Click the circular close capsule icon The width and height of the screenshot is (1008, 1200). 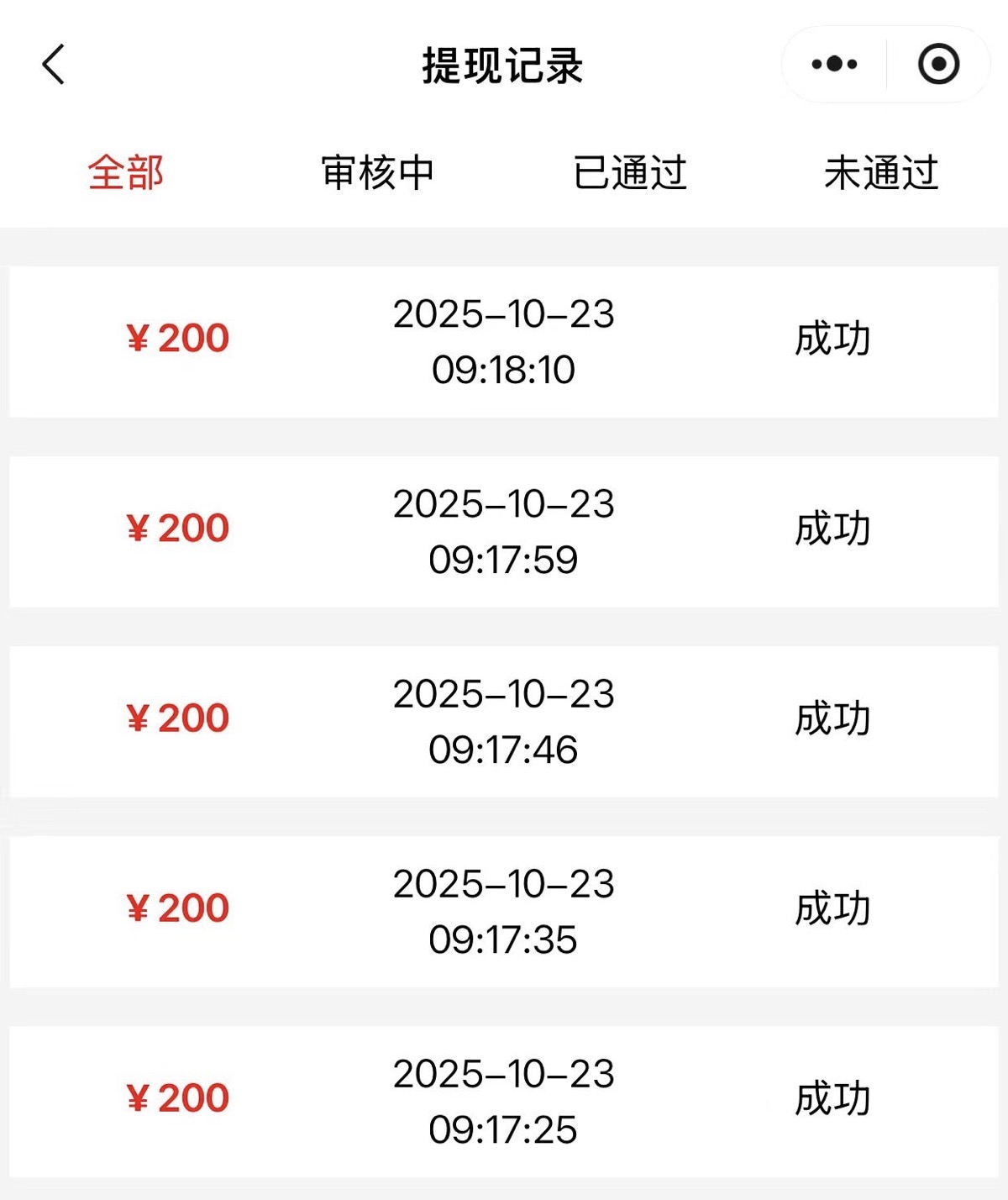pyautogui.click(x=937, y=62)
